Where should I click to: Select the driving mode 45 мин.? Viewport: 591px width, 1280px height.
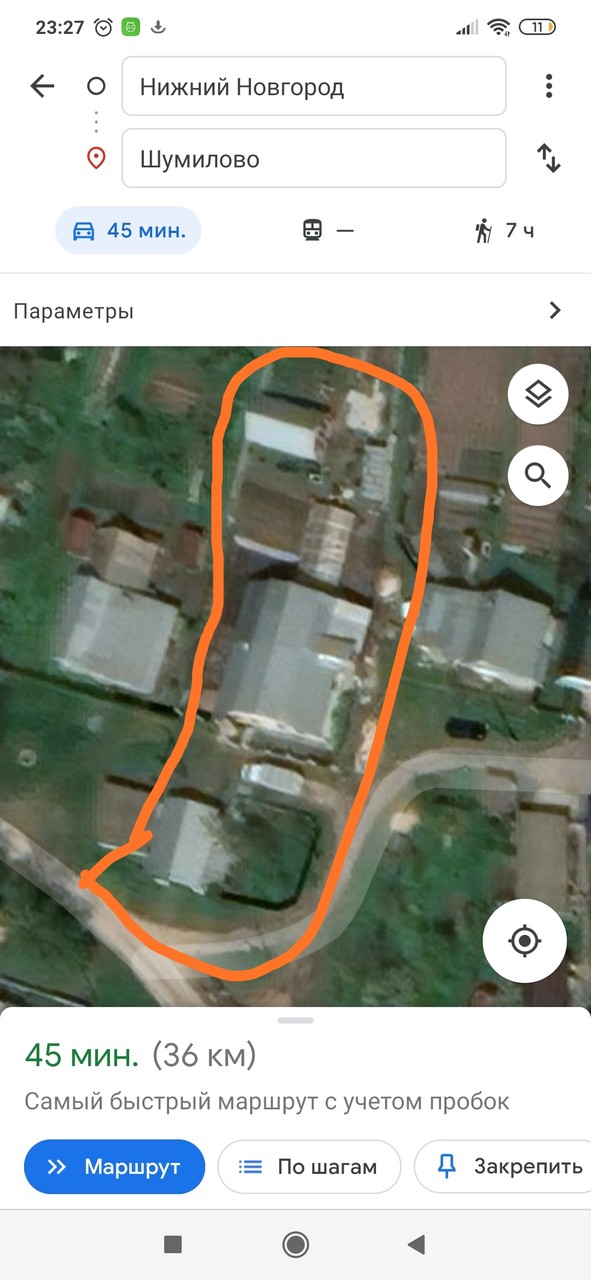click(128, 231)
